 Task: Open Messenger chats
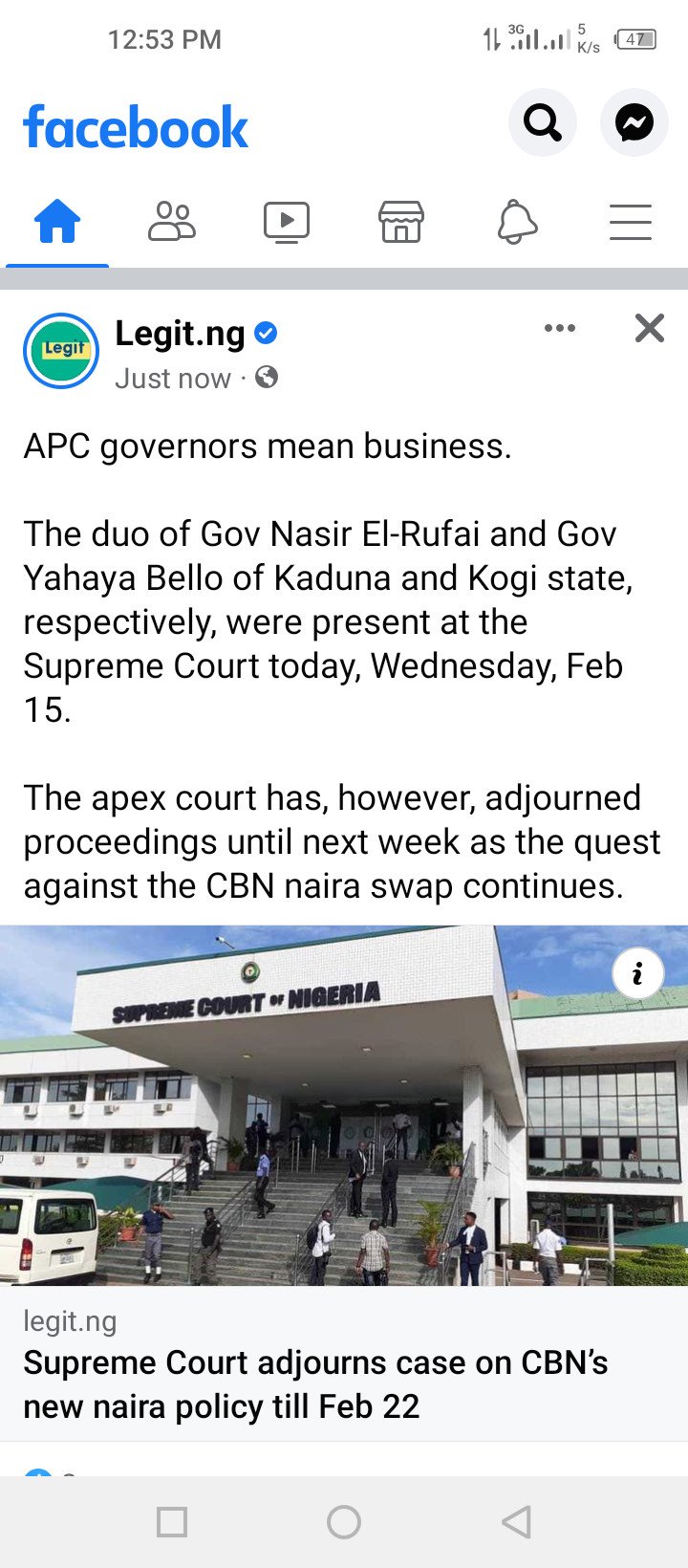pyautogui.click(x=634, y=122)
